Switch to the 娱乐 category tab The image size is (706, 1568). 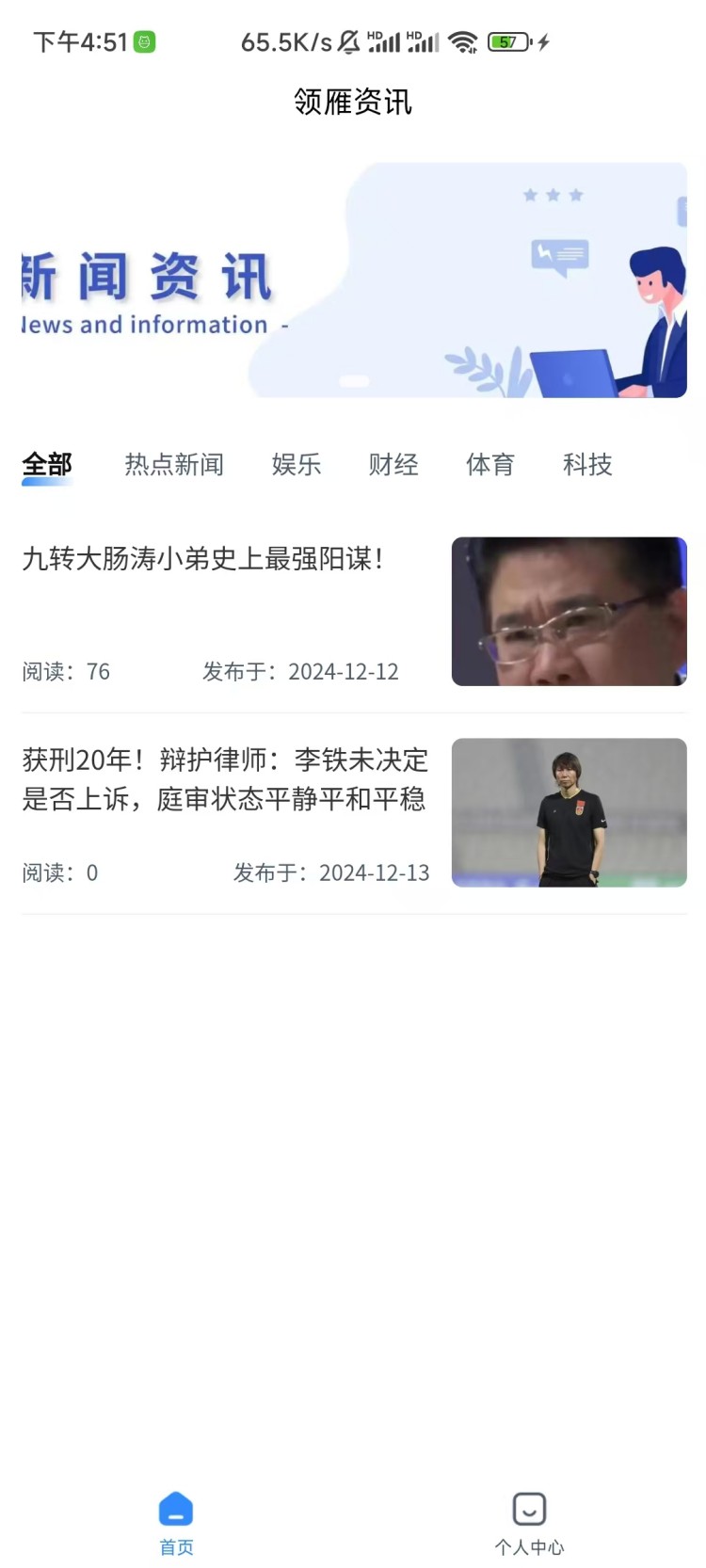[x=297, y=465]
